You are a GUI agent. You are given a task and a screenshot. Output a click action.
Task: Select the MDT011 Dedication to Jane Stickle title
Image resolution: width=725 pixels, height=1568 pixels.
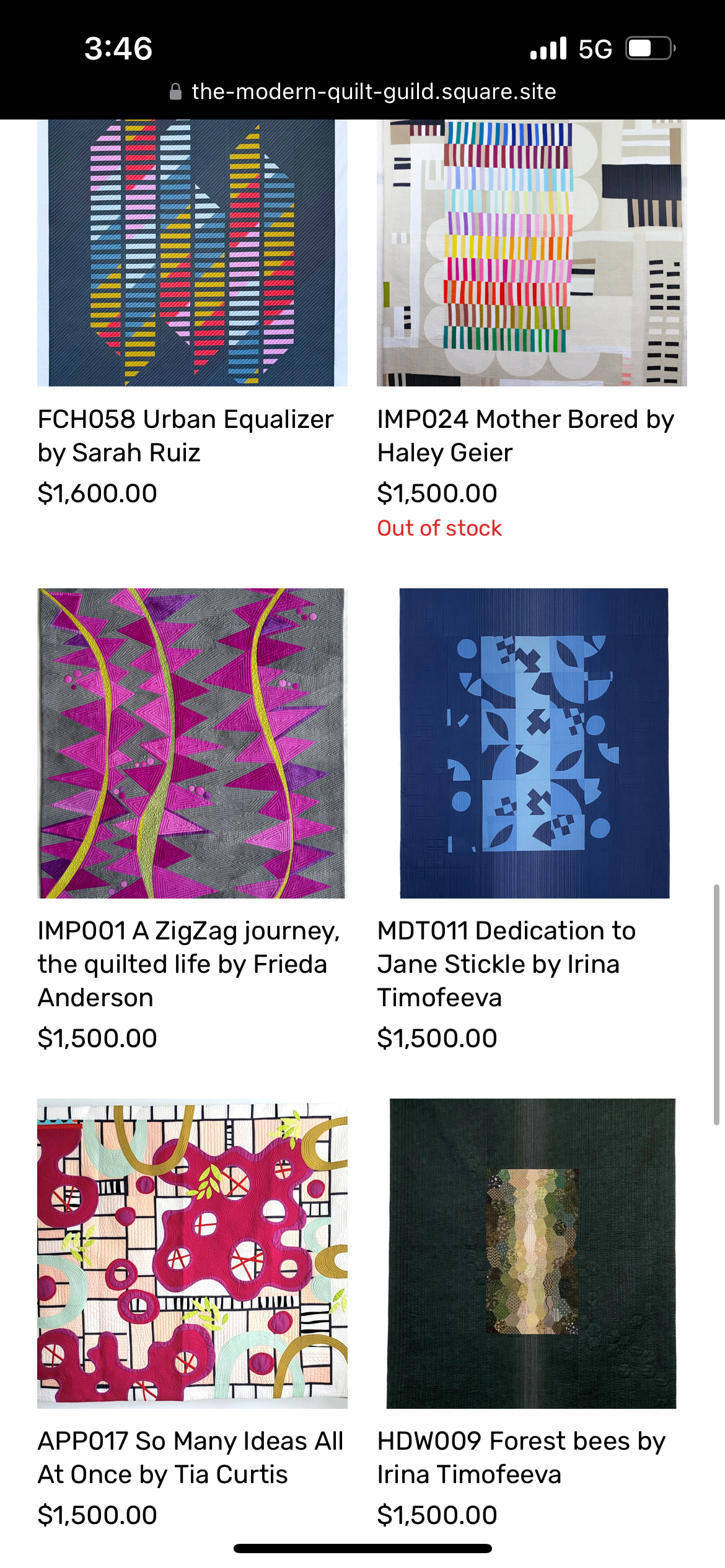pos(506,964)
